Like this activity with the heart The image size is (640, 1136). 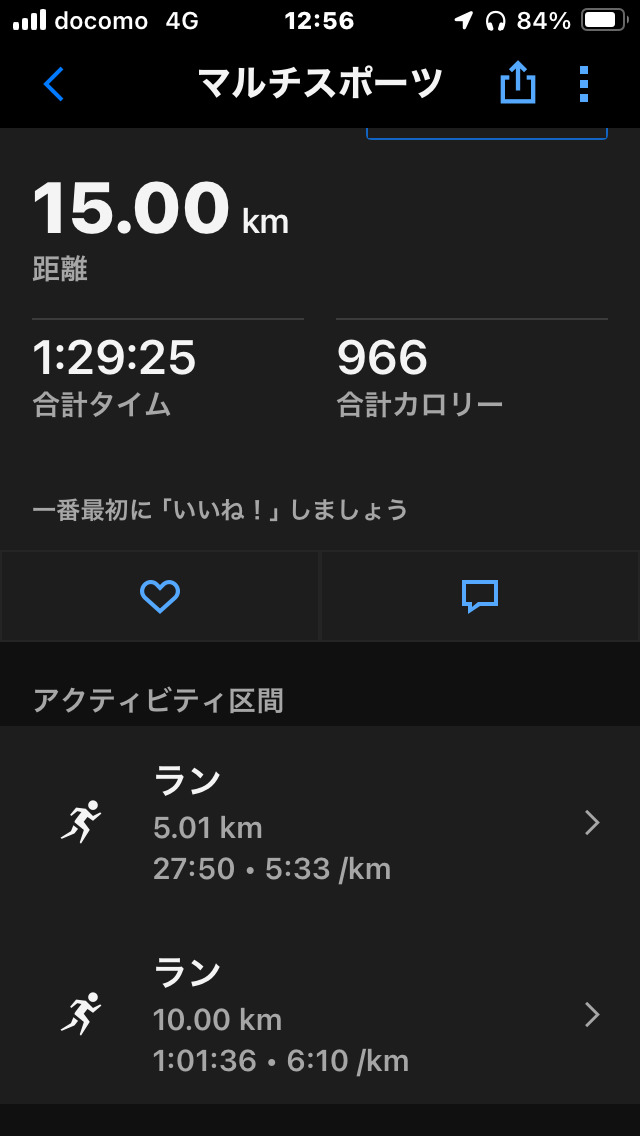pos(160,597)
